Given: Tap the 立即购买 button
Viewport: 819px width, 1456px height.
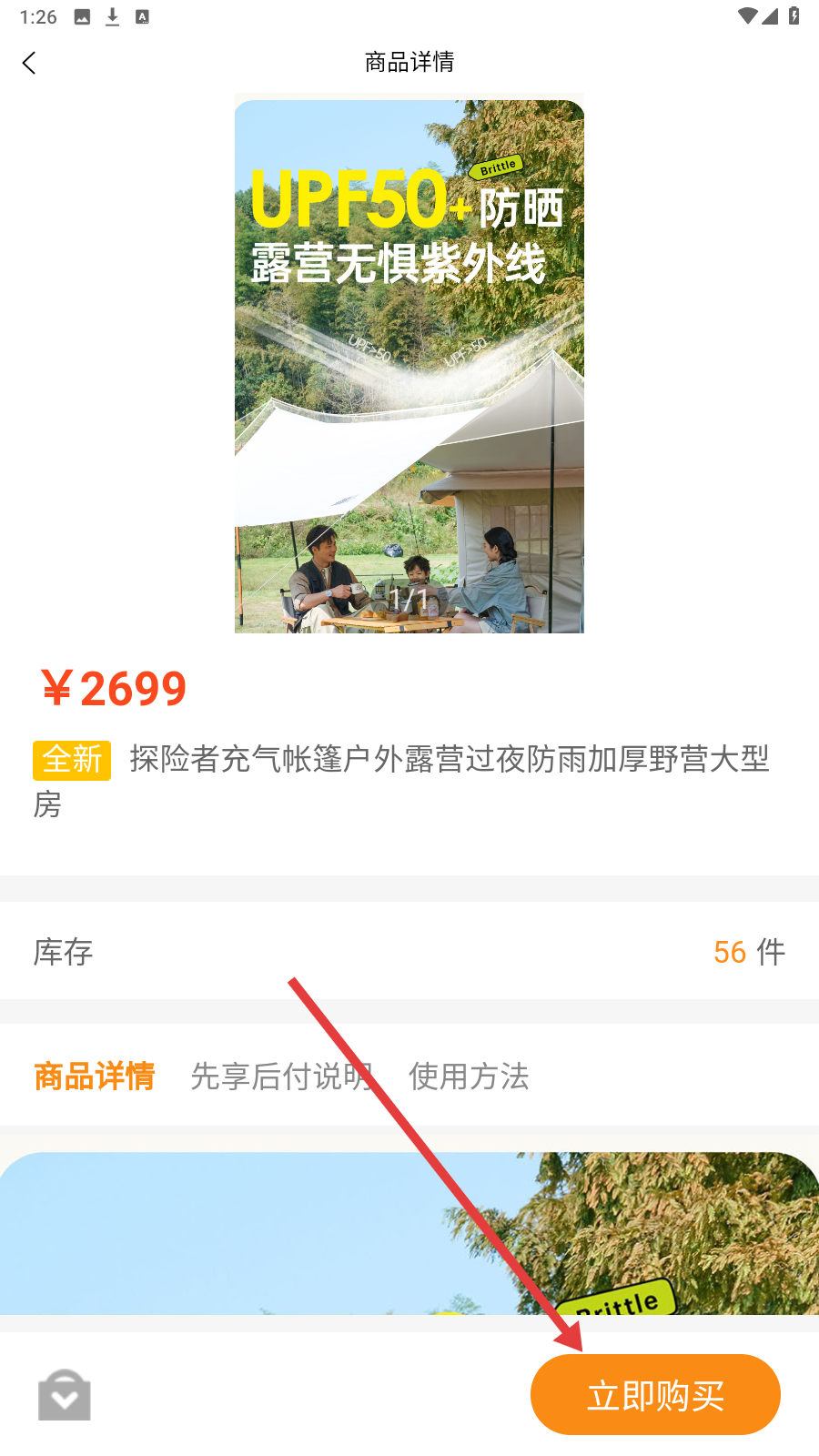Looking at the screenshot, I should click(x=655, y=1394).
